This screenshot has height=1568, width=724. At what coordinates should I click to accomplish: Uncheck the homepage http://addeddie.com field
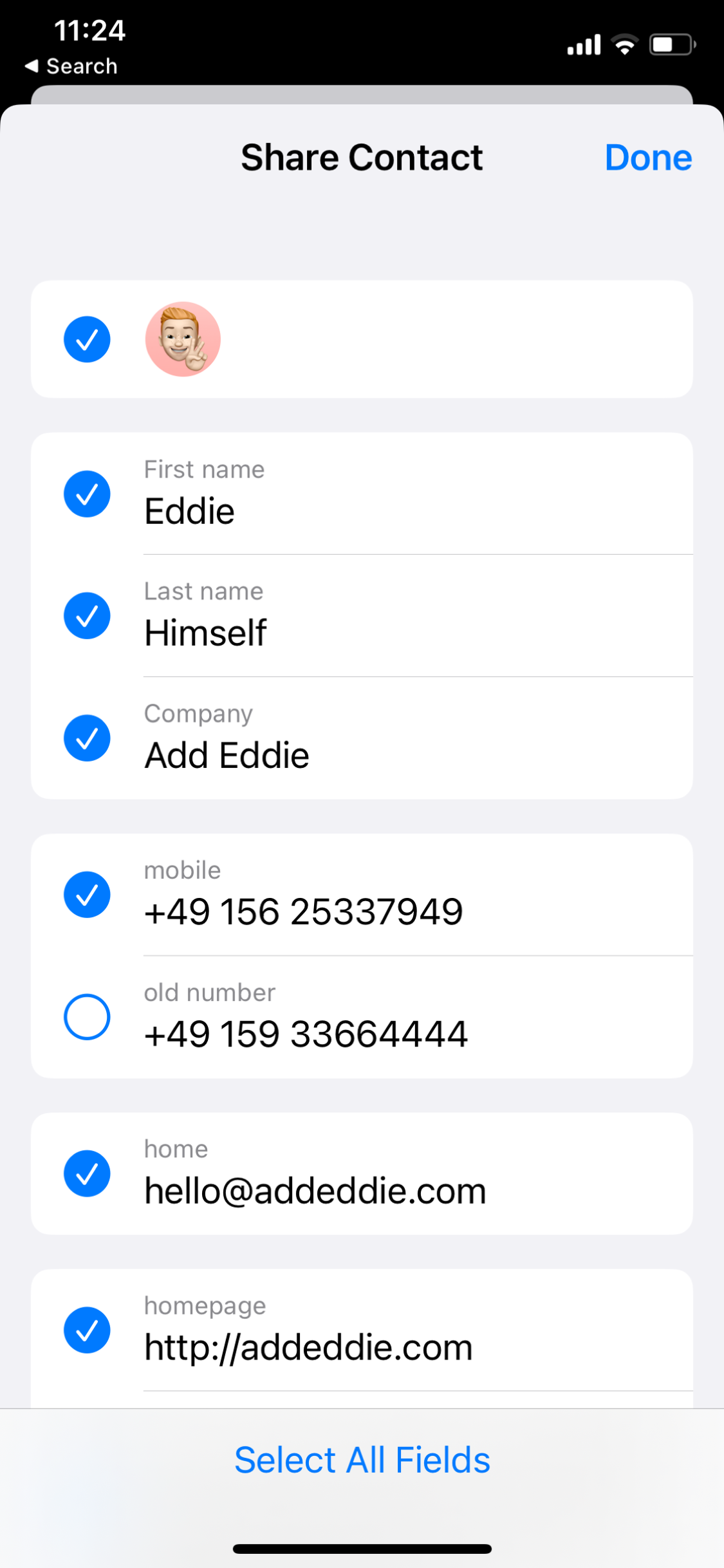87,1330
